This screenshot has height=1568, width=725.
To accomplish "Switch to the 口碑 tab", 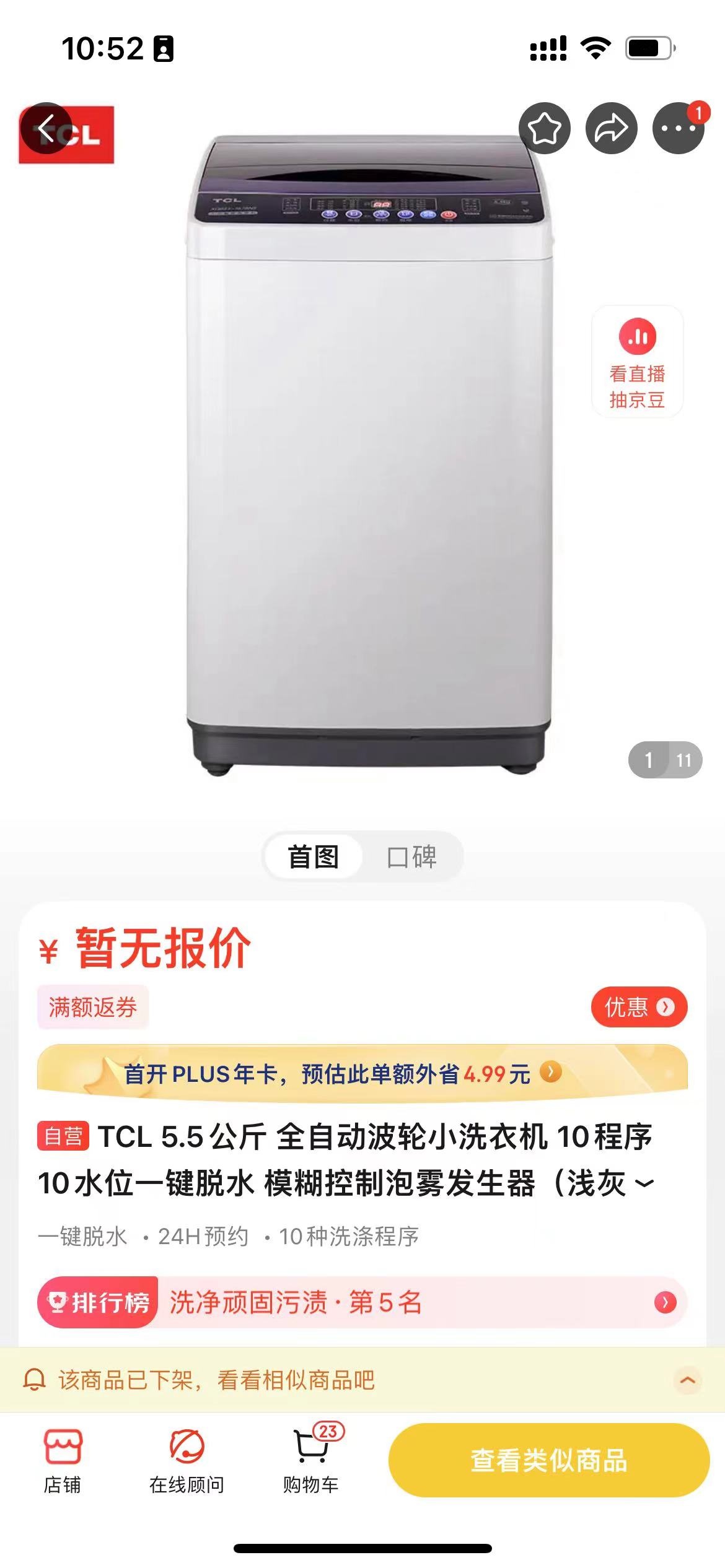I will click(411, 857).
